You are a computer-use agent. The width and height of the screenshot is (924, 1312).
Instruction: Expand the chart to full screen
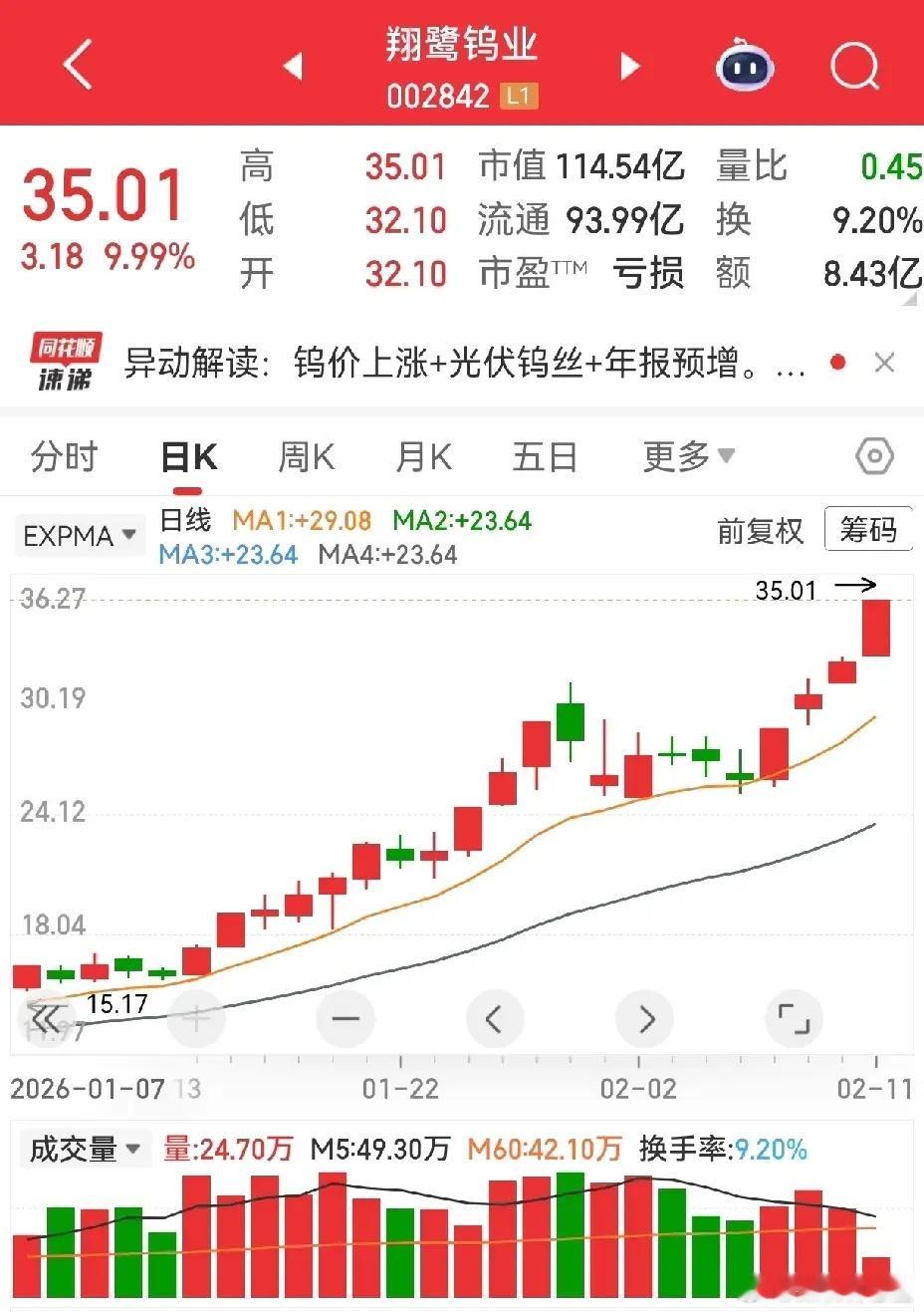coord(794,1019)
